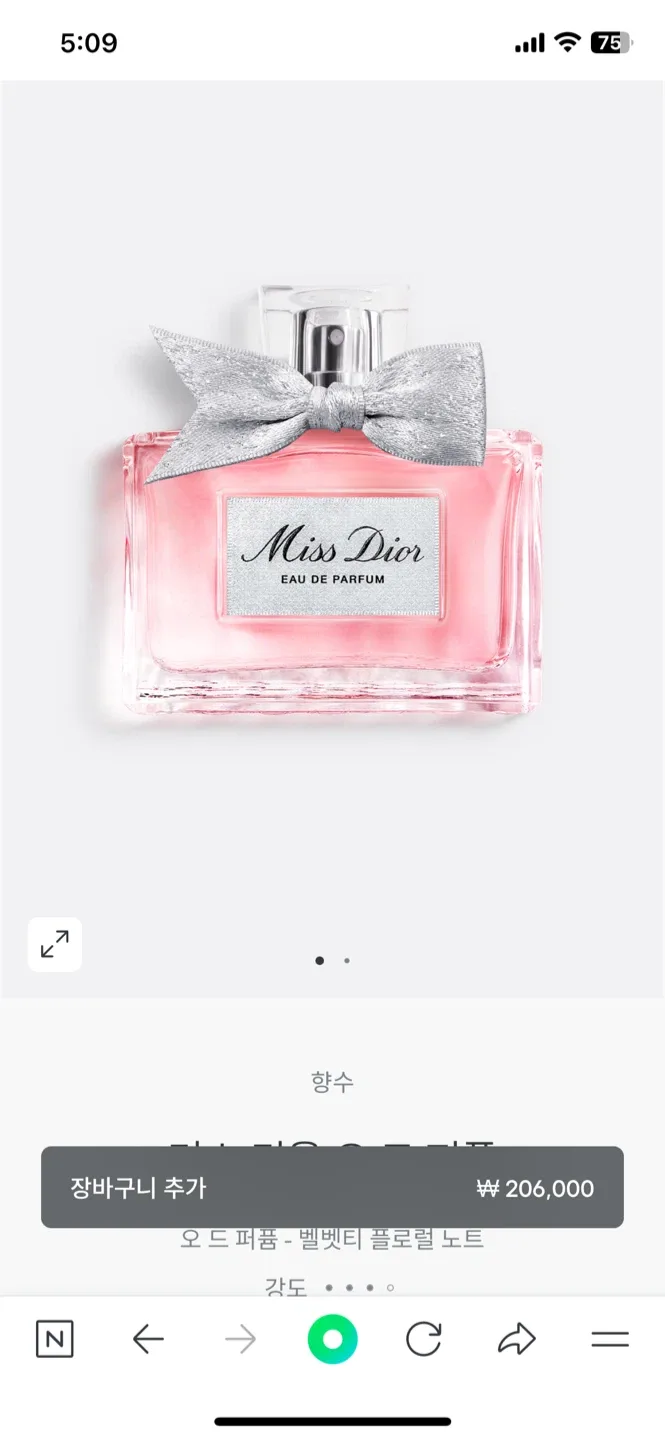
Task: Open the Naver home N button
Action: pos(54,1339)
